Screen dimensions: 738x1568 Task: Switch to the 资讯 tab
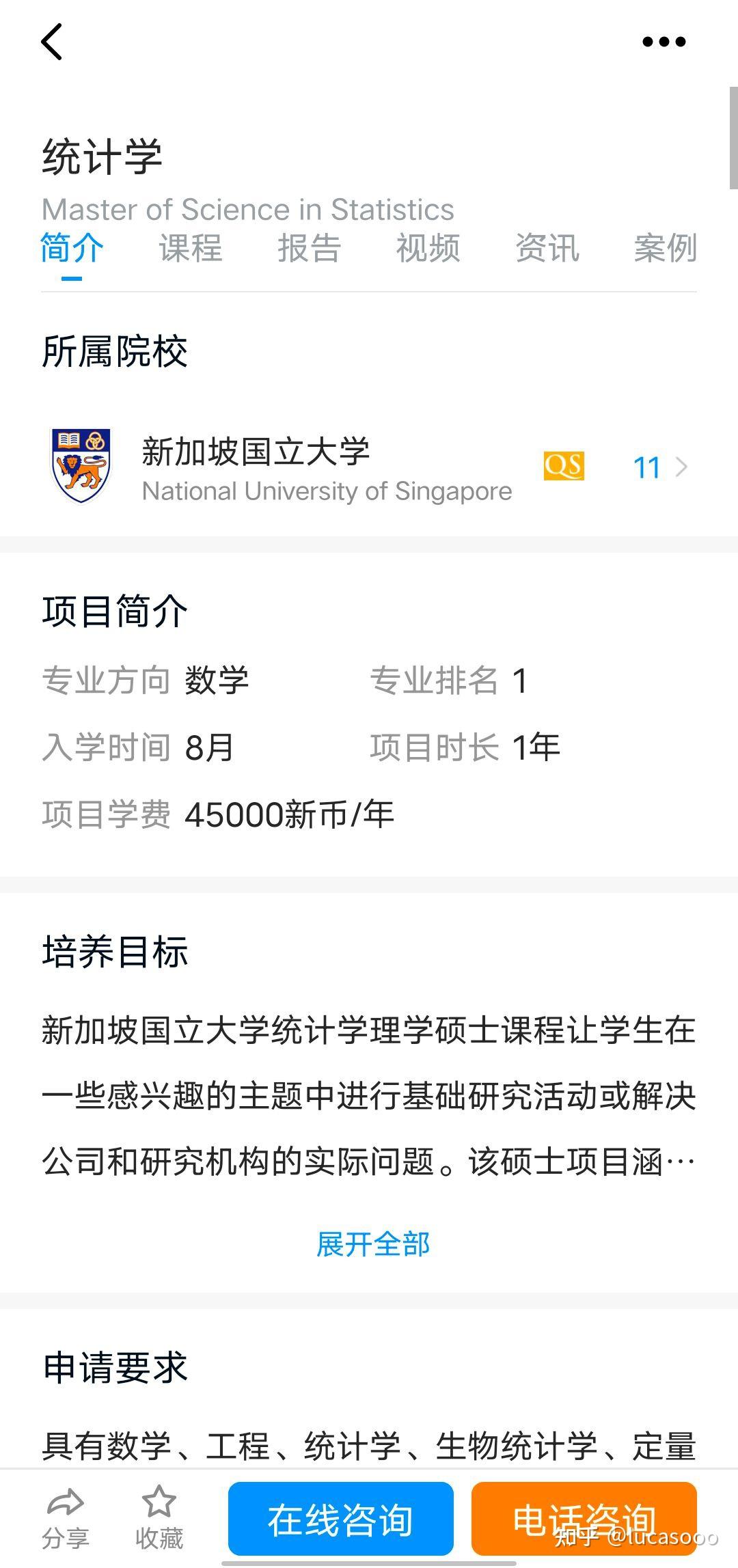point(548,250)
